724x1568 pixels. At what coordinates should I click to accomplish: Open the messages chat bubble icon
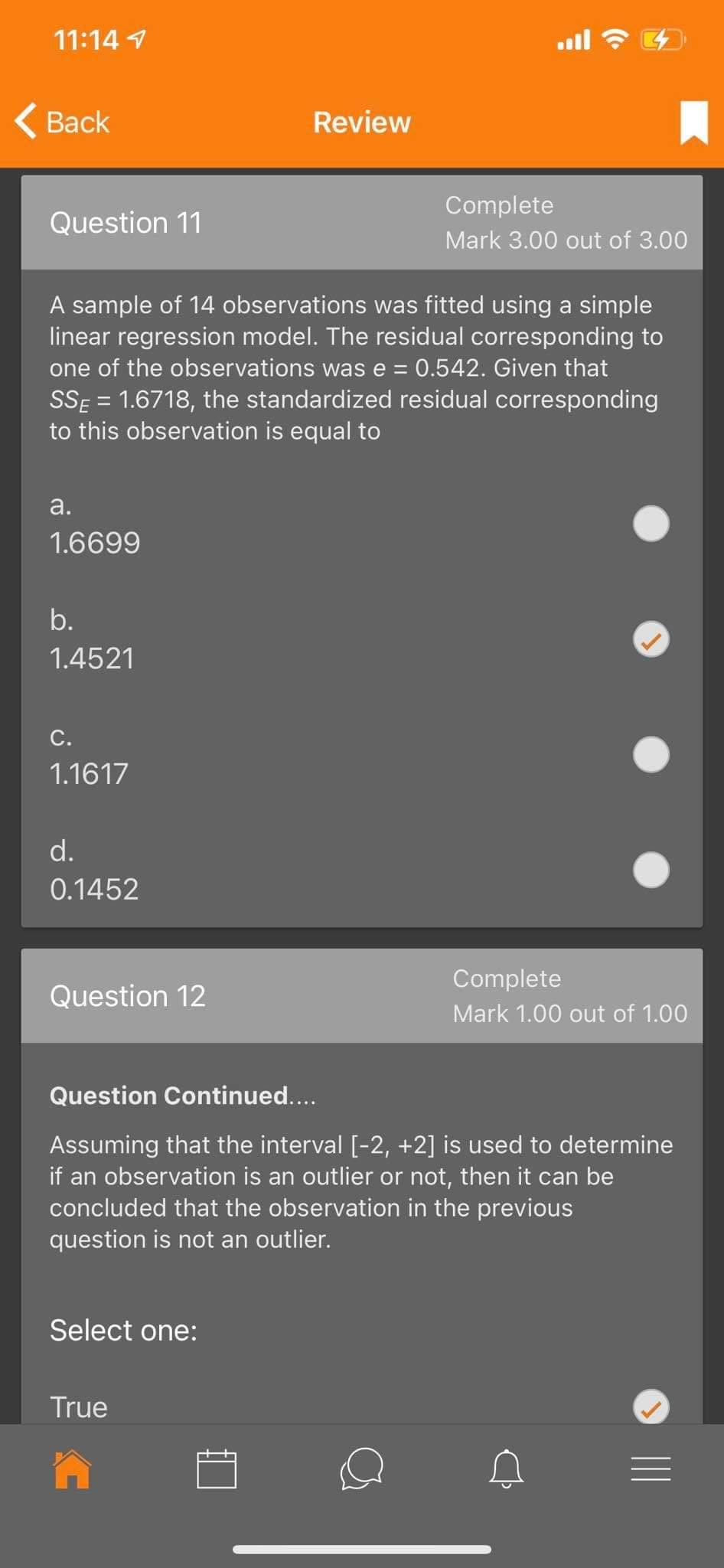362,1468
